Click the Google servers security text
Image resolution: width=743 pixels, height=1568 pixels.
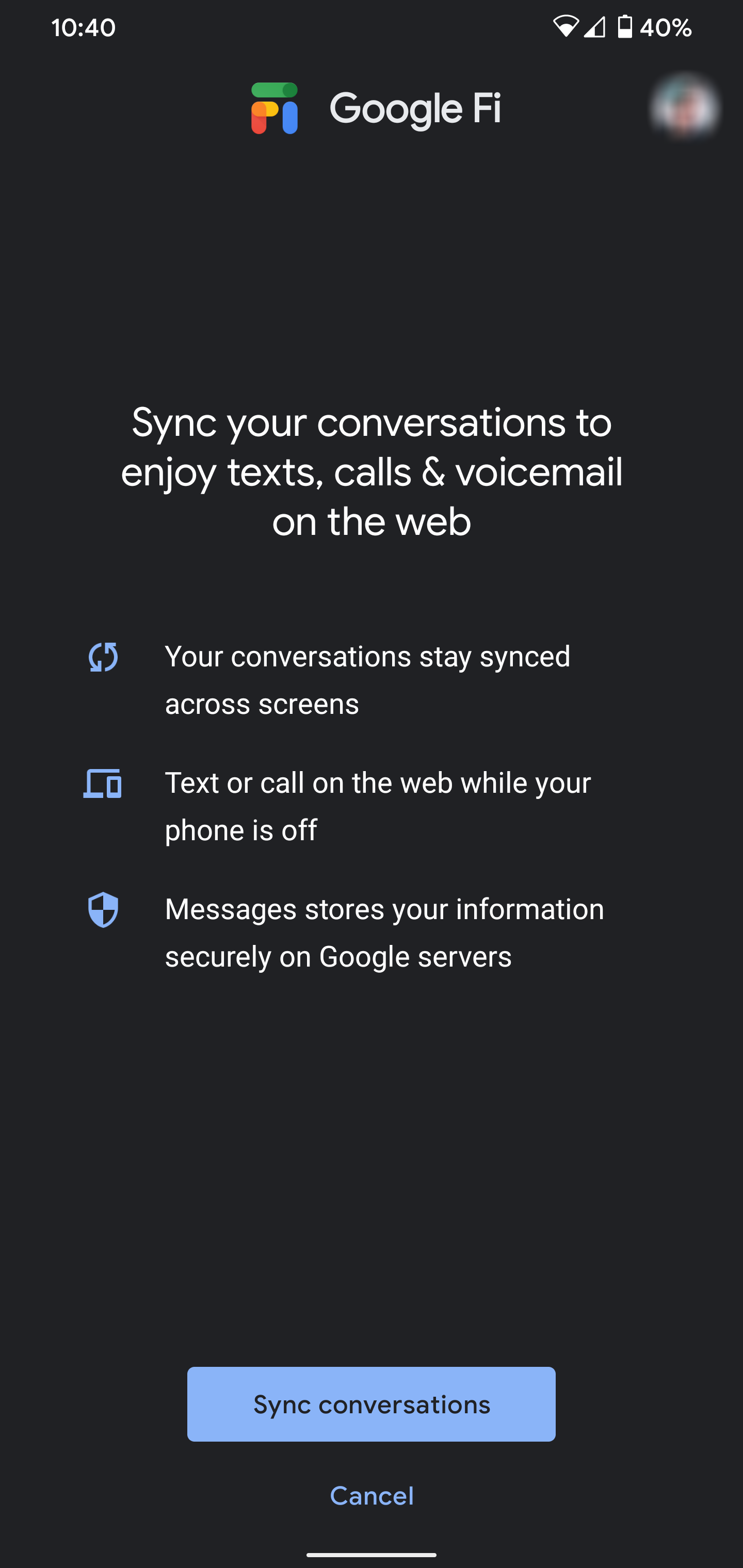384,933
